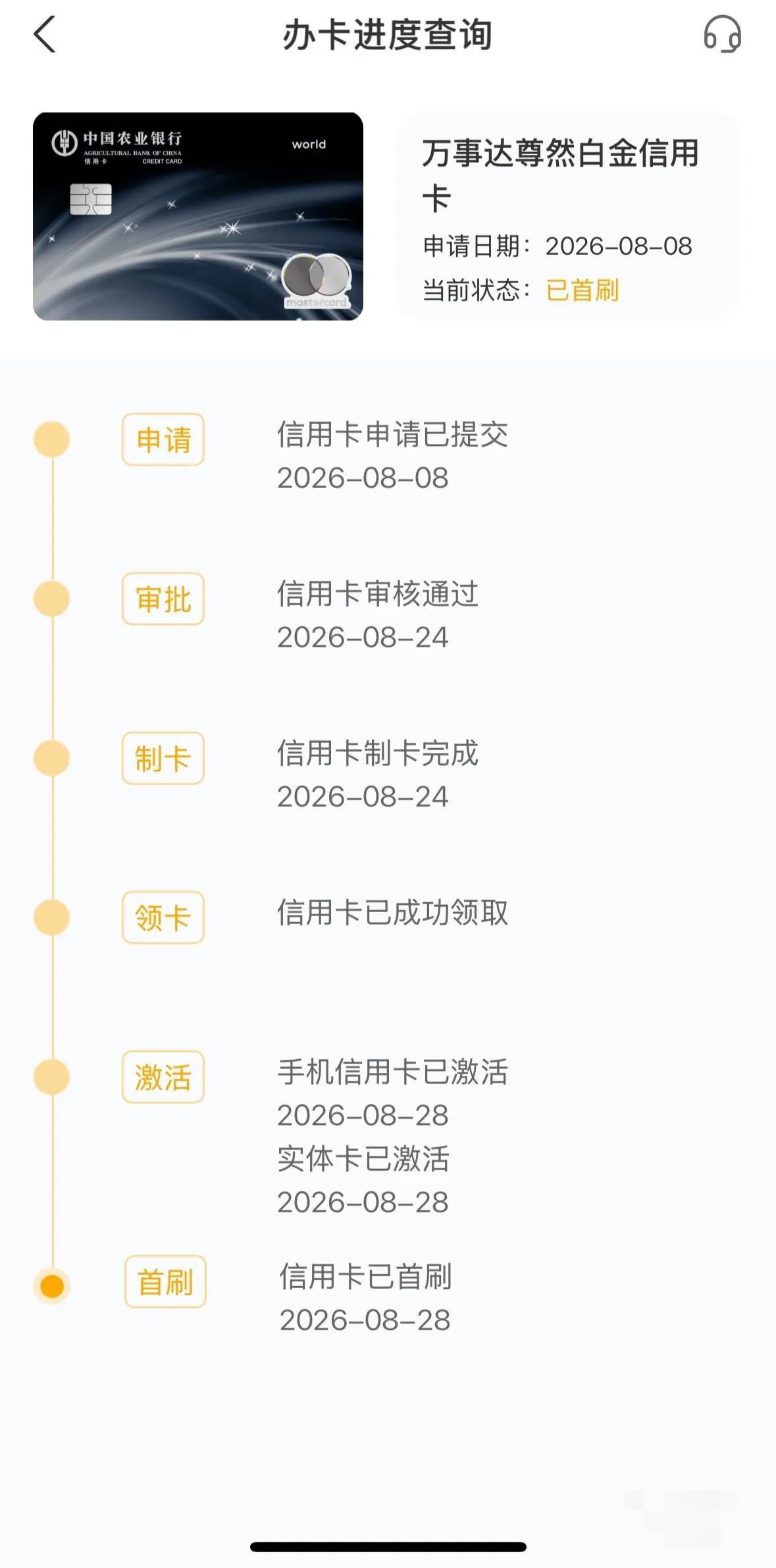
Task: Go back with the top-left arrow
Action: coord(45,34)
